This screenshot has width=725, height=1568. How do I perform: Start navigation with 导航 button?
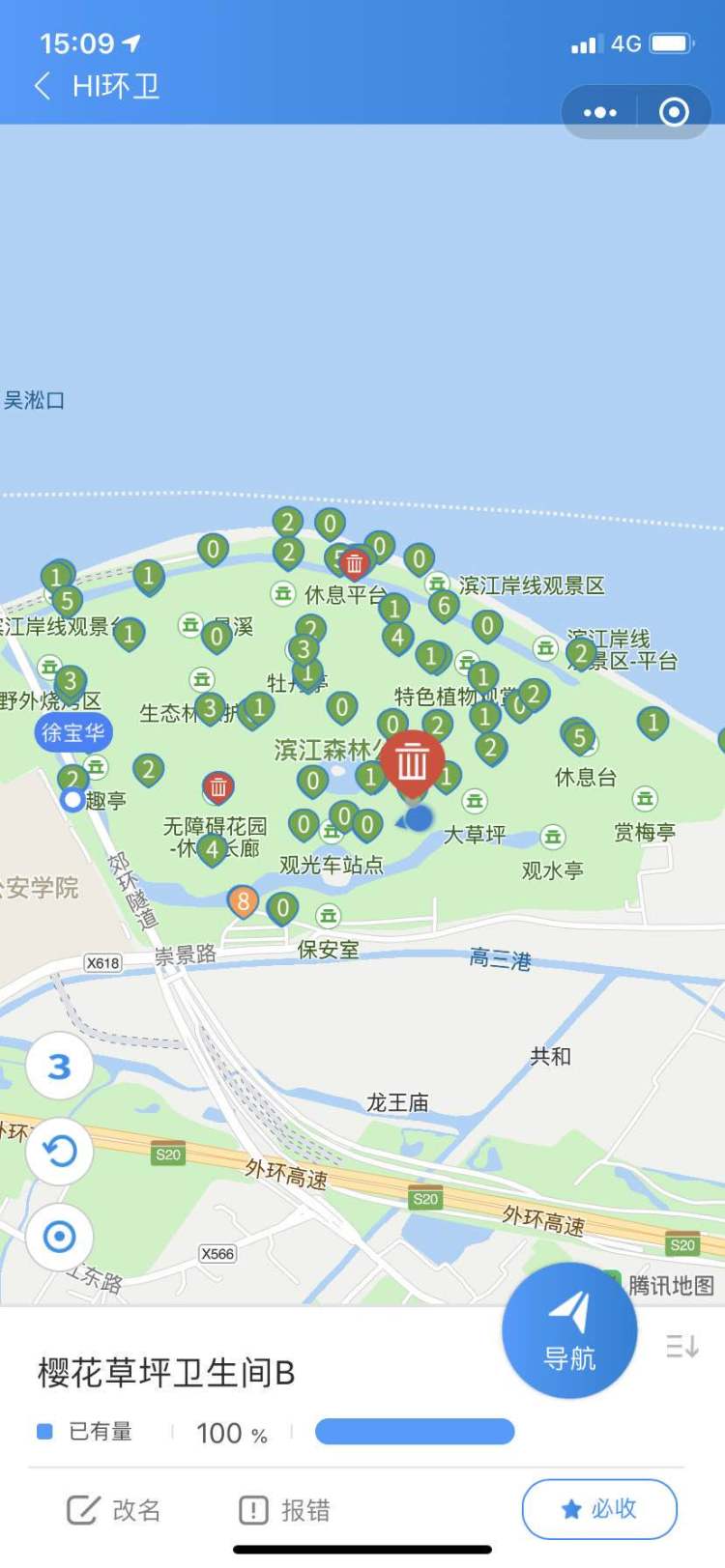pos(569,1329)
